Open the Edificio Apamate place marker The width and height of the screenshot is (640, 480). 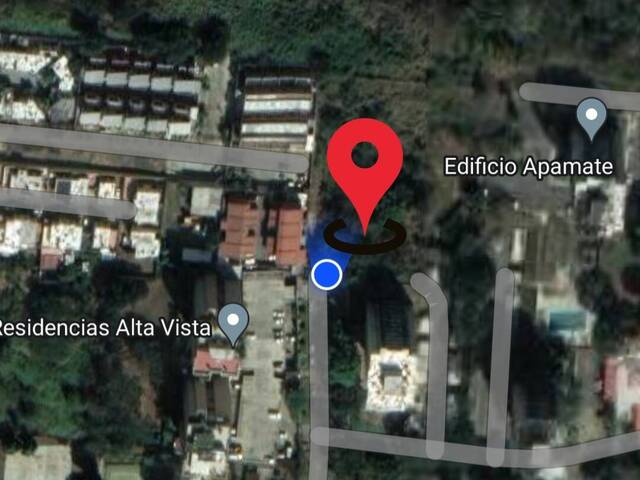[x=592, y=117]
